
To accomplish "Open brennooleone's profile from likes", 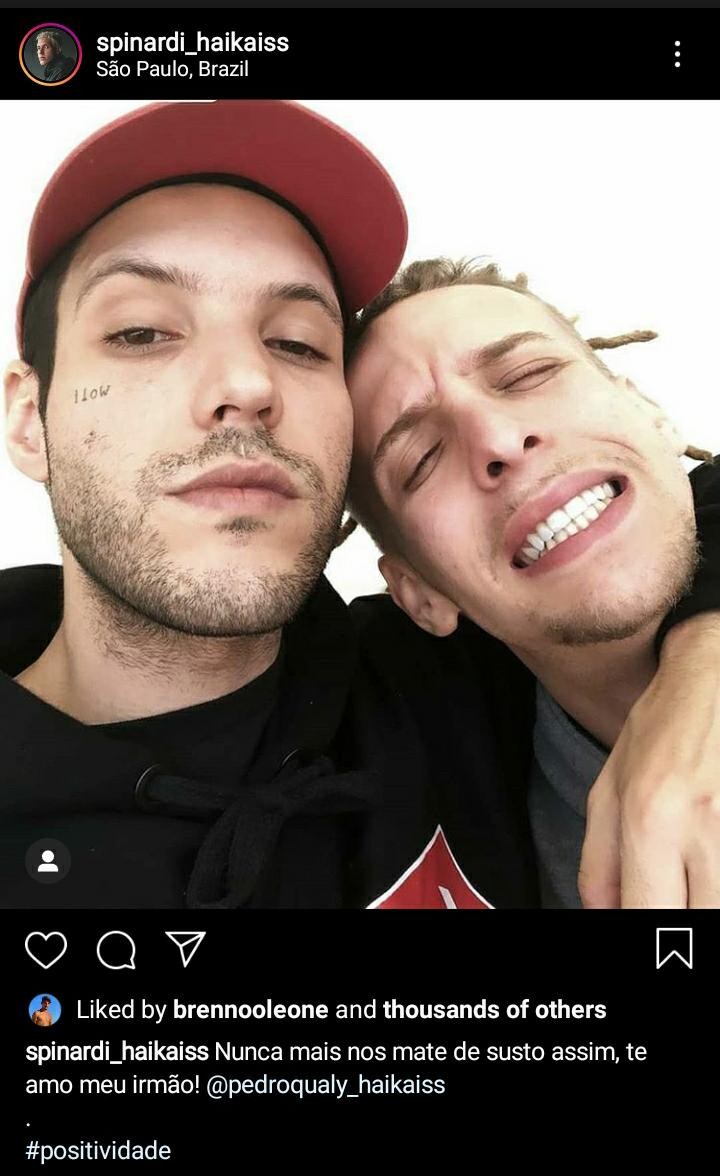I will (250, 1010).
